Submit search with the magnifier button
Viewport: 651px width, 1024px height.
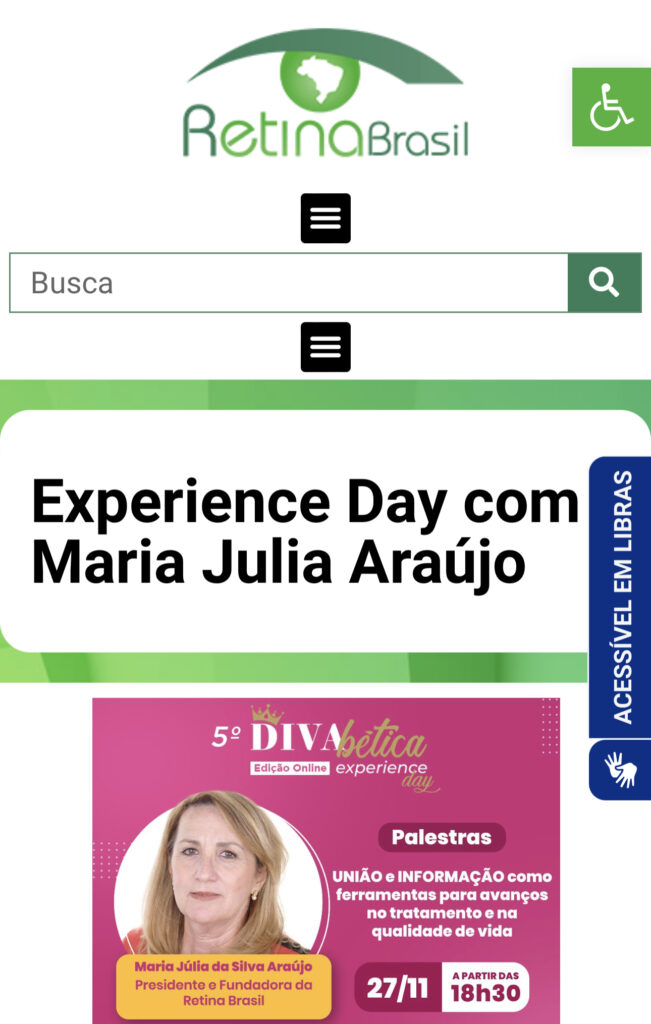click(604, 283)
